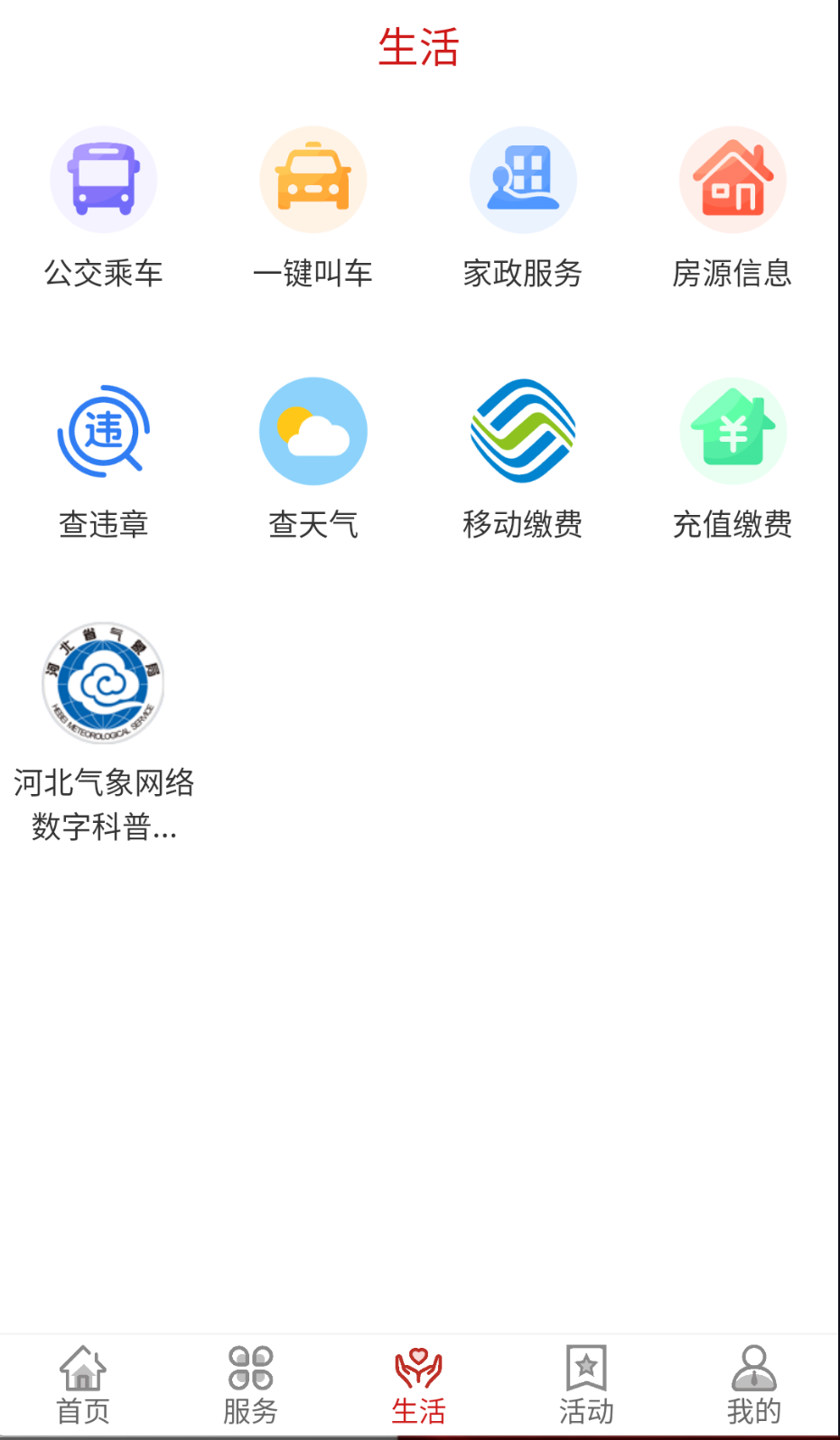Select the 查天气 weather icon

(x=313, y=431)
